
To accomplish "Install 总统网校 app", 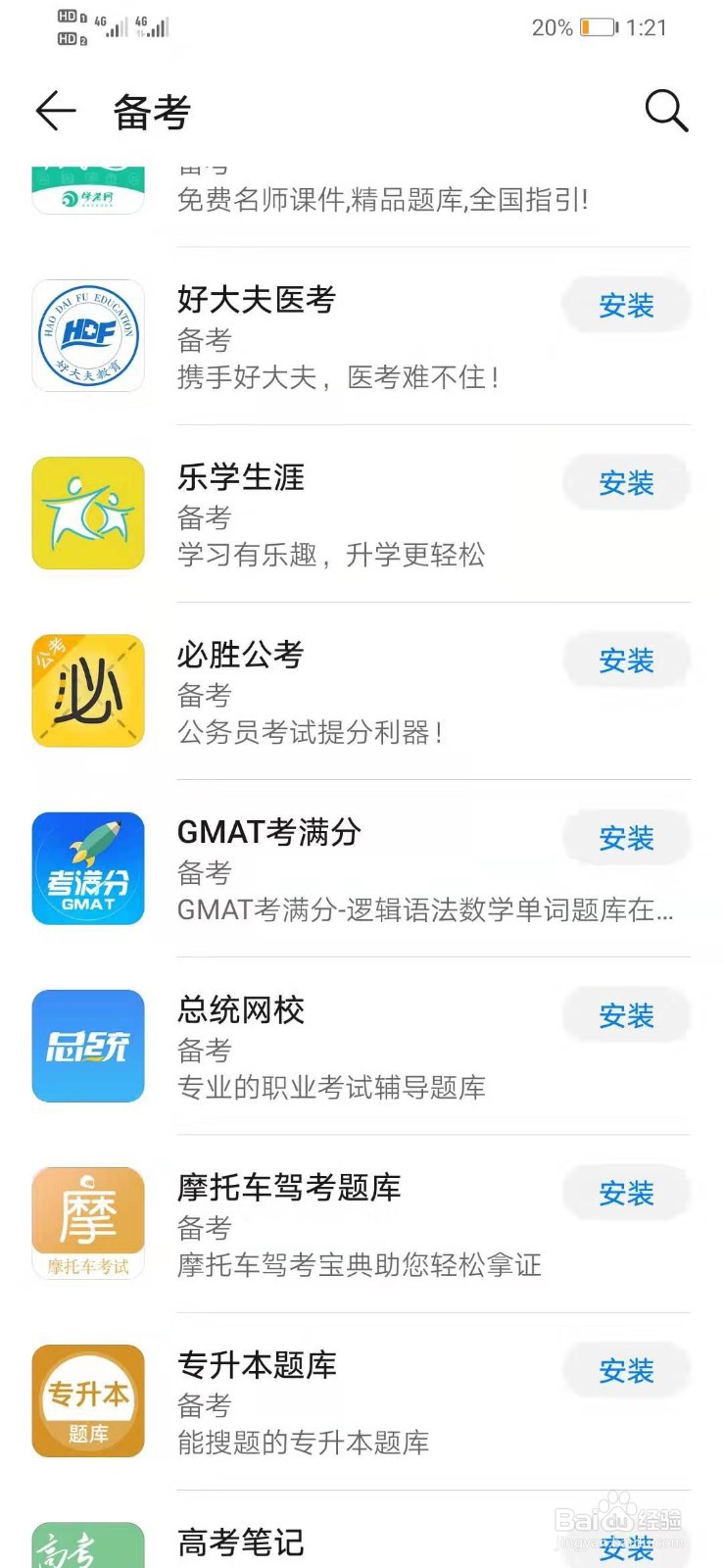I will (x=626, y=1015).
